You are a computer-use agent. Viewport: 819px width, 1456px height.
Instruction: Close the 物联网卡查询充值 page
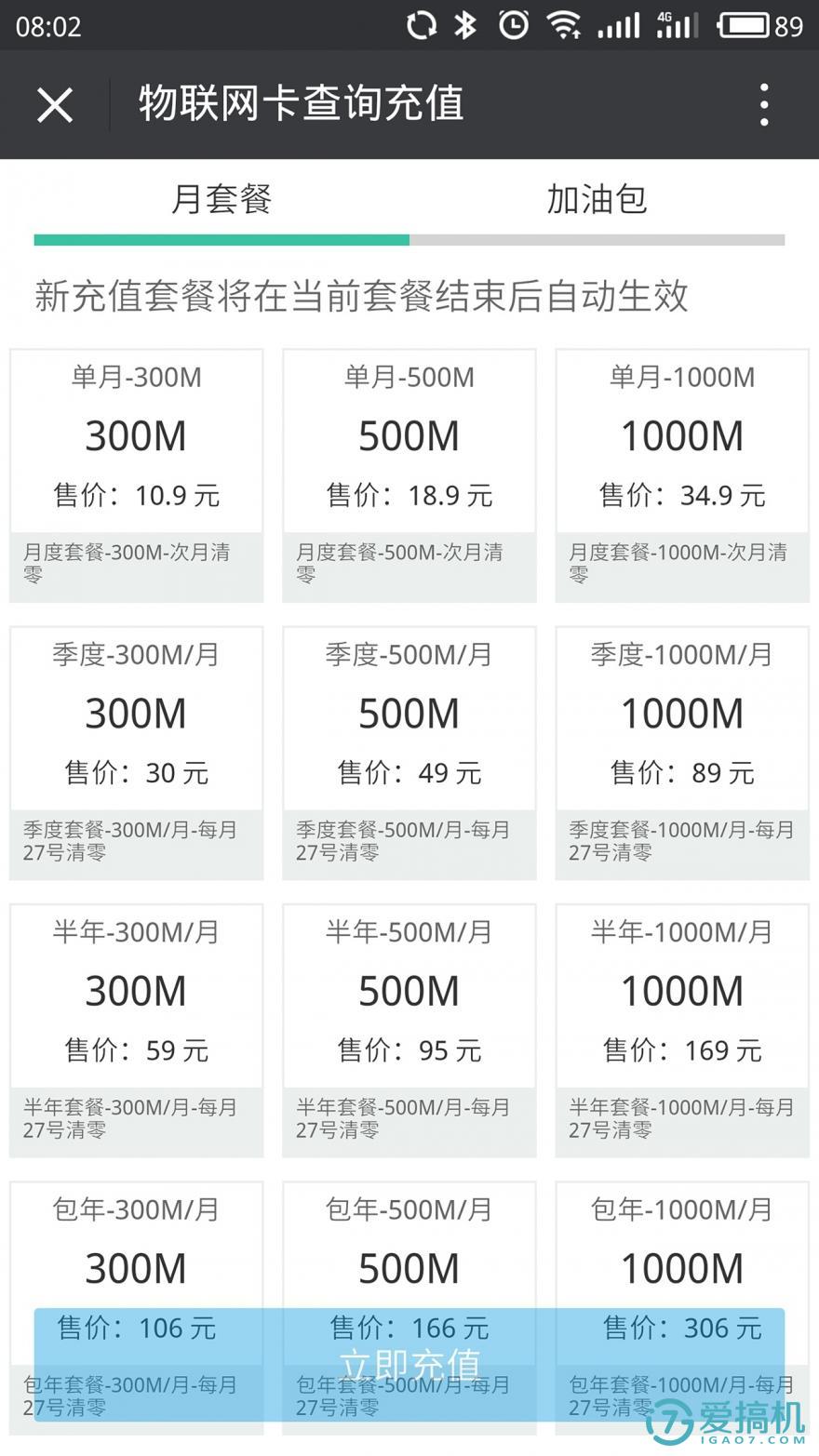pos(54,104)
